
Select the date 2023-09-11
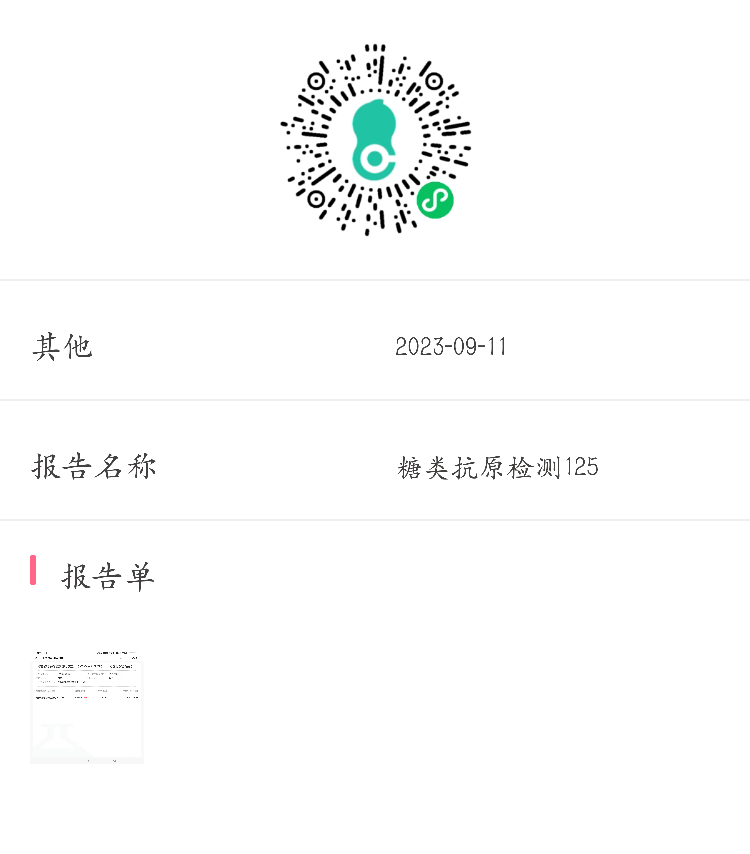click(x=451, y=346)
